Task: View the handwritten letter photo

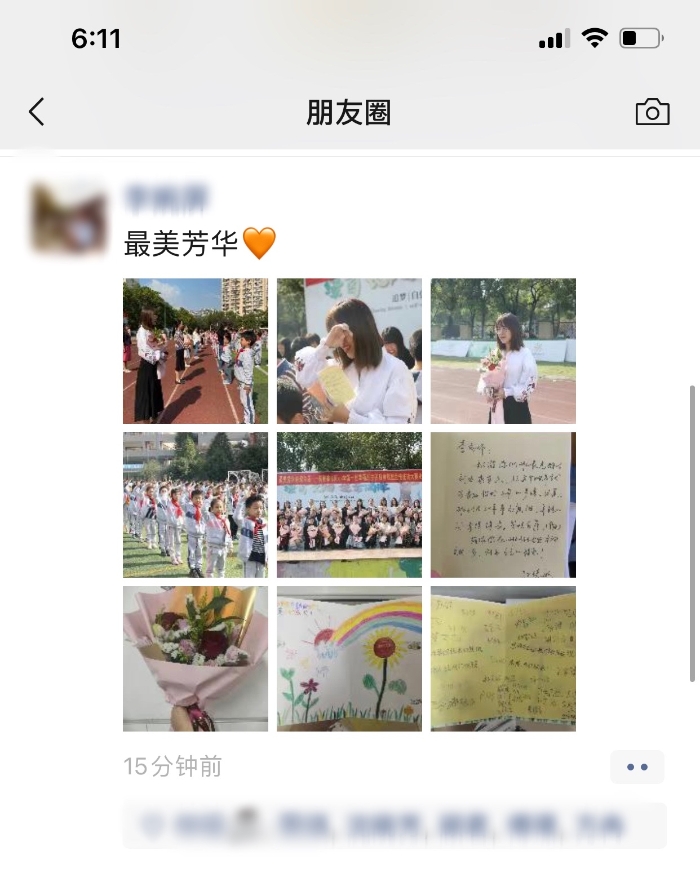Action: (503, 505)
